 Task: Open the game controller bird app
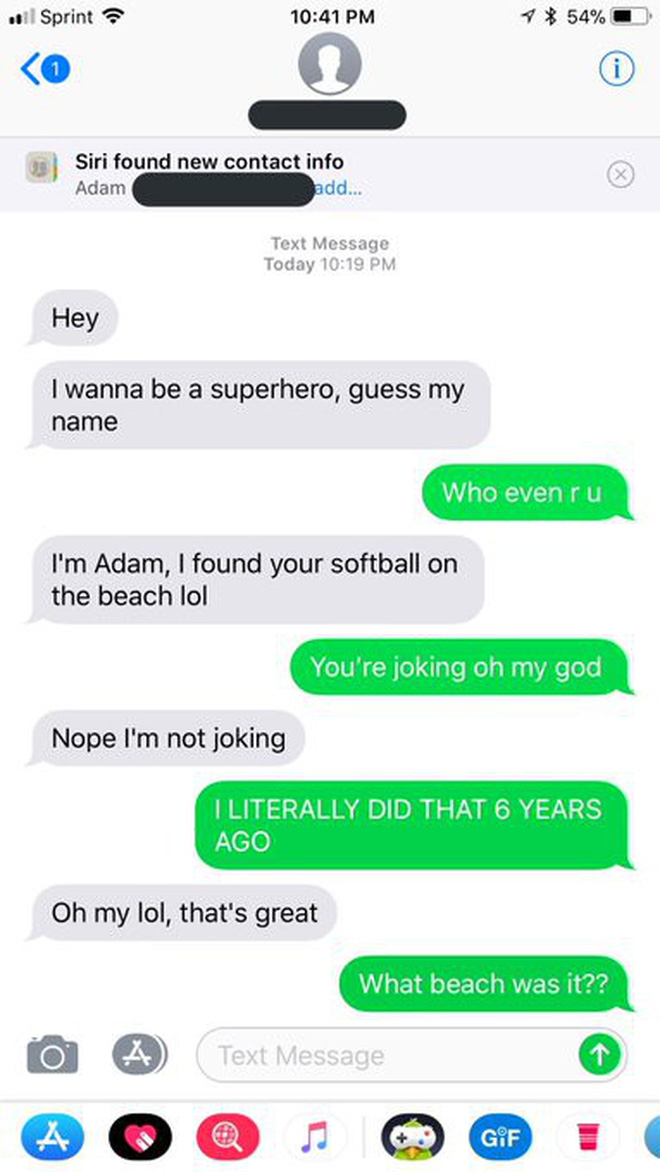[x=413, y=1138]
